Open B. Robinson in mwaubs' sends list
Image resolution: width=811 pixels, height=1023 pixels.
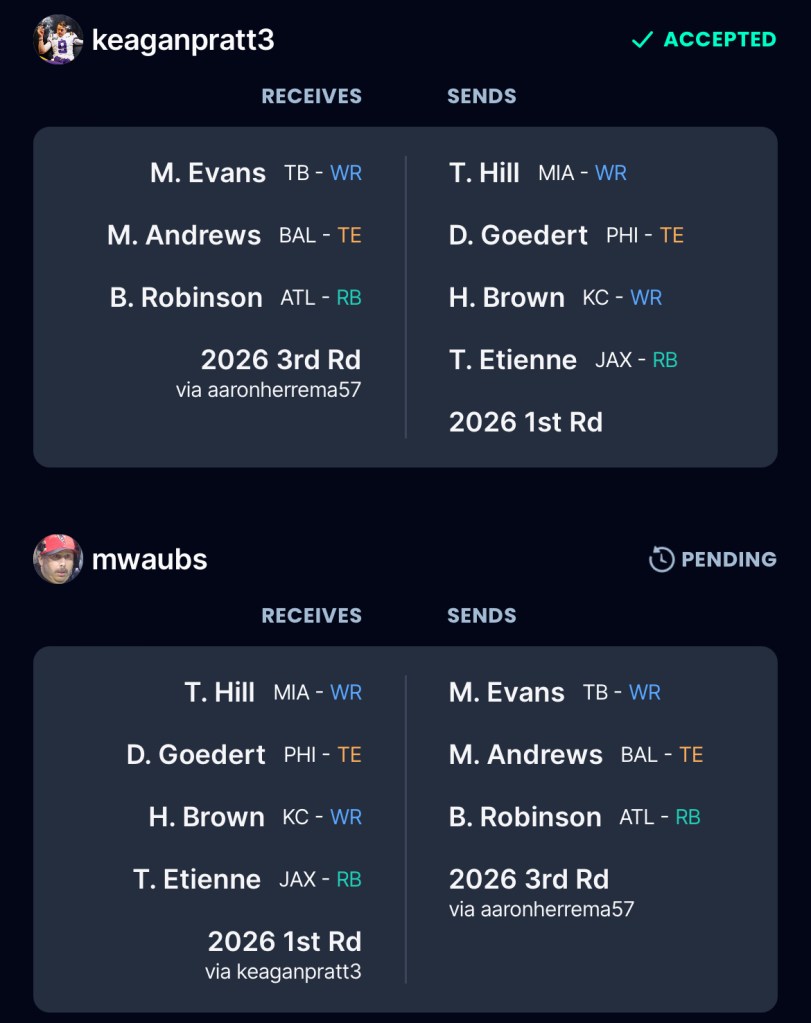[x=525, y=817]
